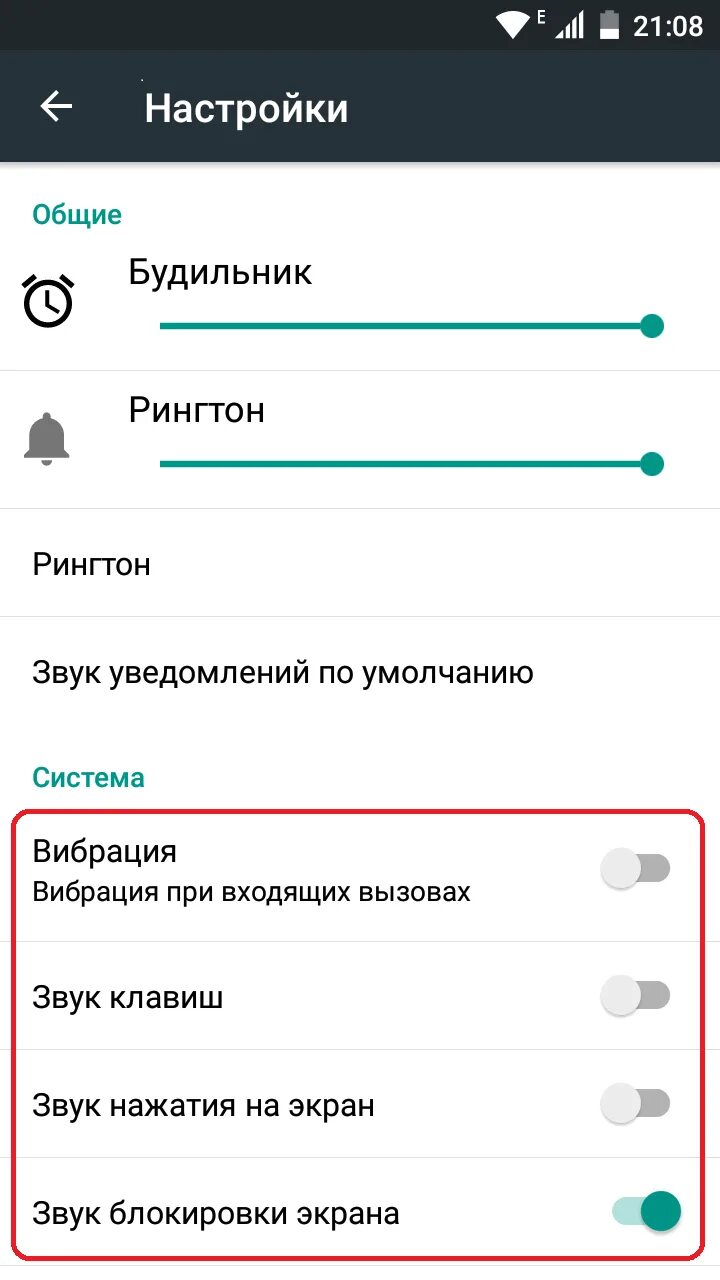
Task: Enable the Вибрация switch
Action: [635, 869]
